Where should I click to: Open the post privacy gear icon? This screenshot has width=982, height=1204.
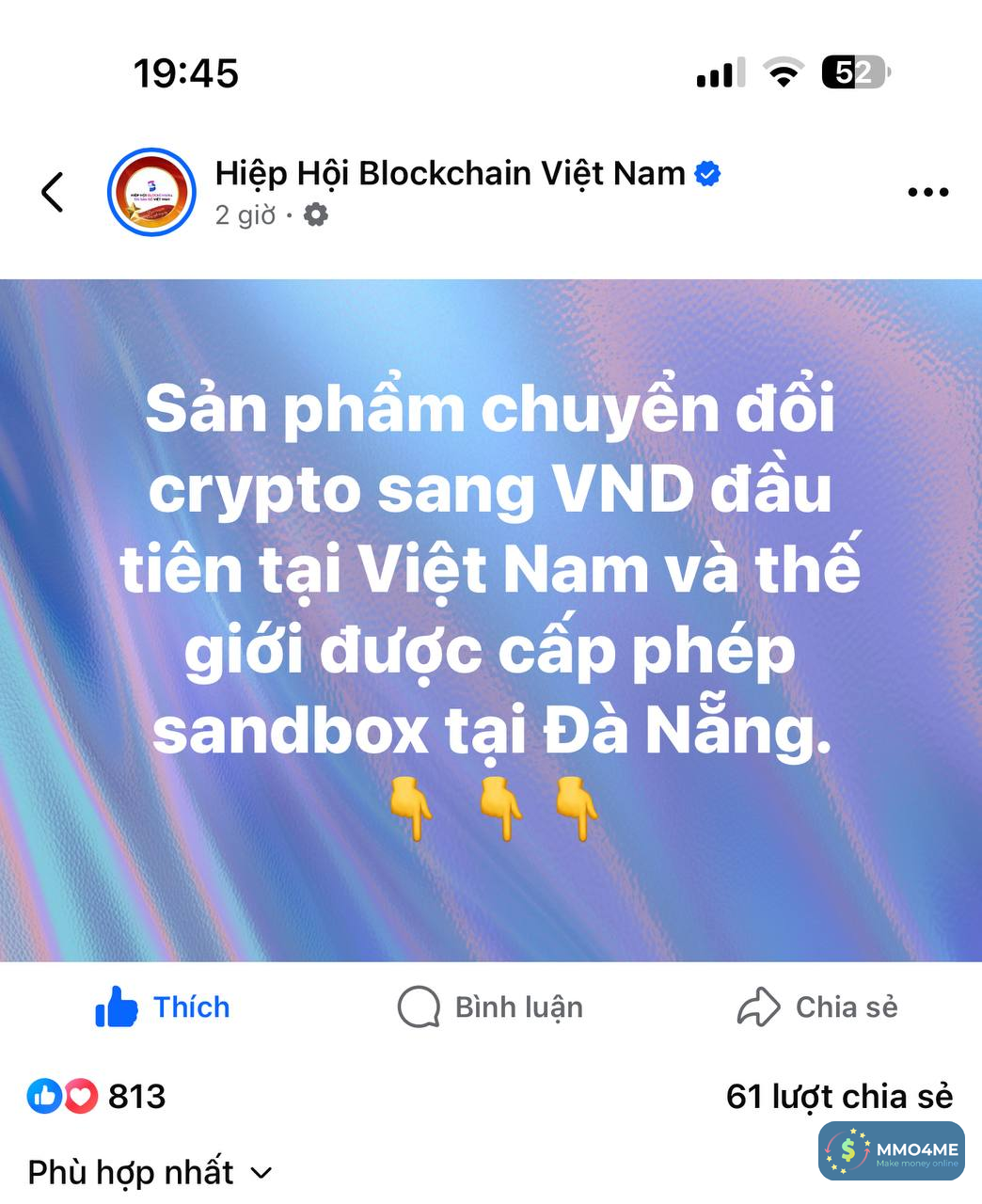[316, 215]
